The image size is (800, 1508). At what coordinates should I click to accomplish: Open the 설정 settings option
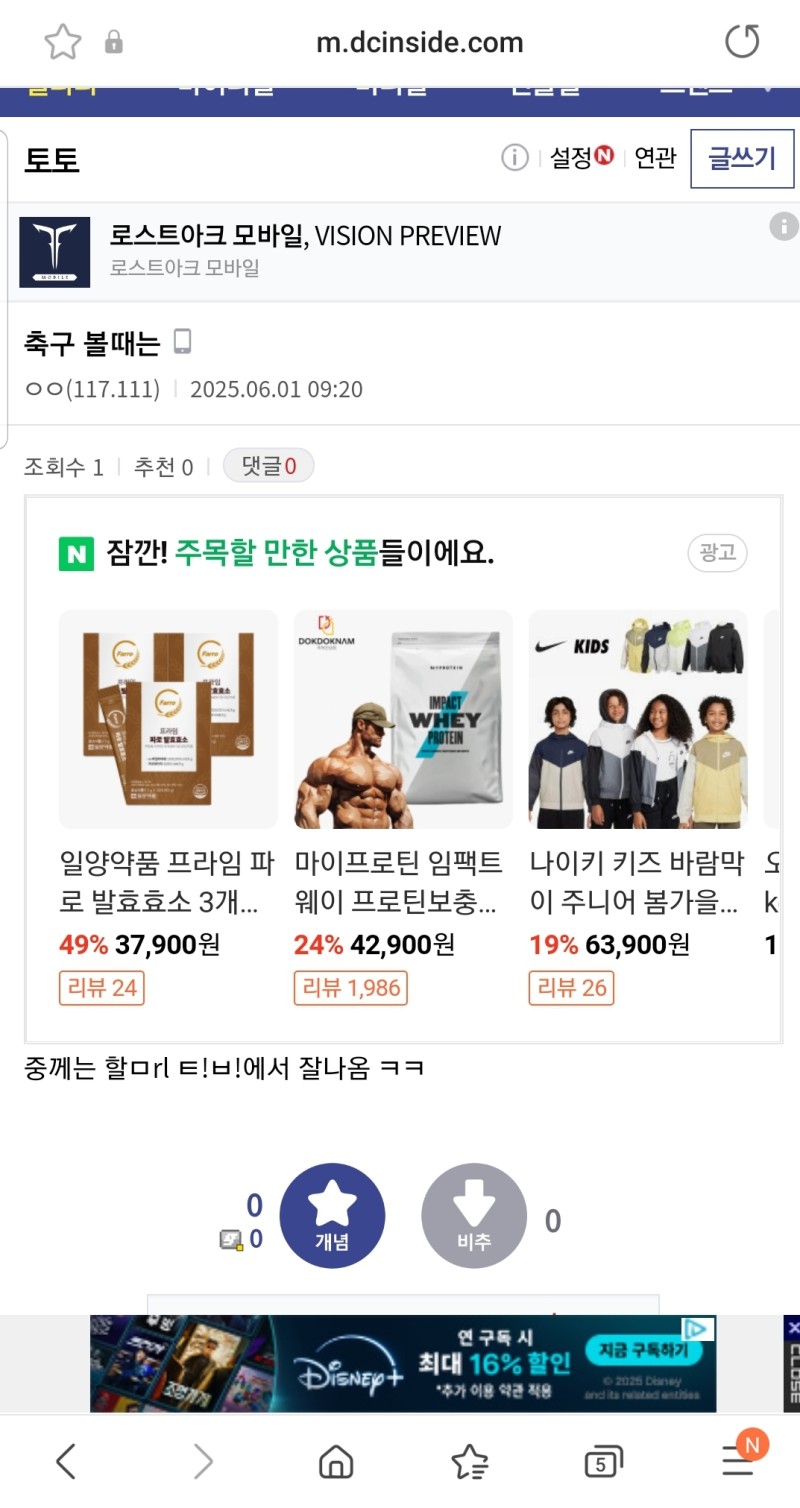580,158
